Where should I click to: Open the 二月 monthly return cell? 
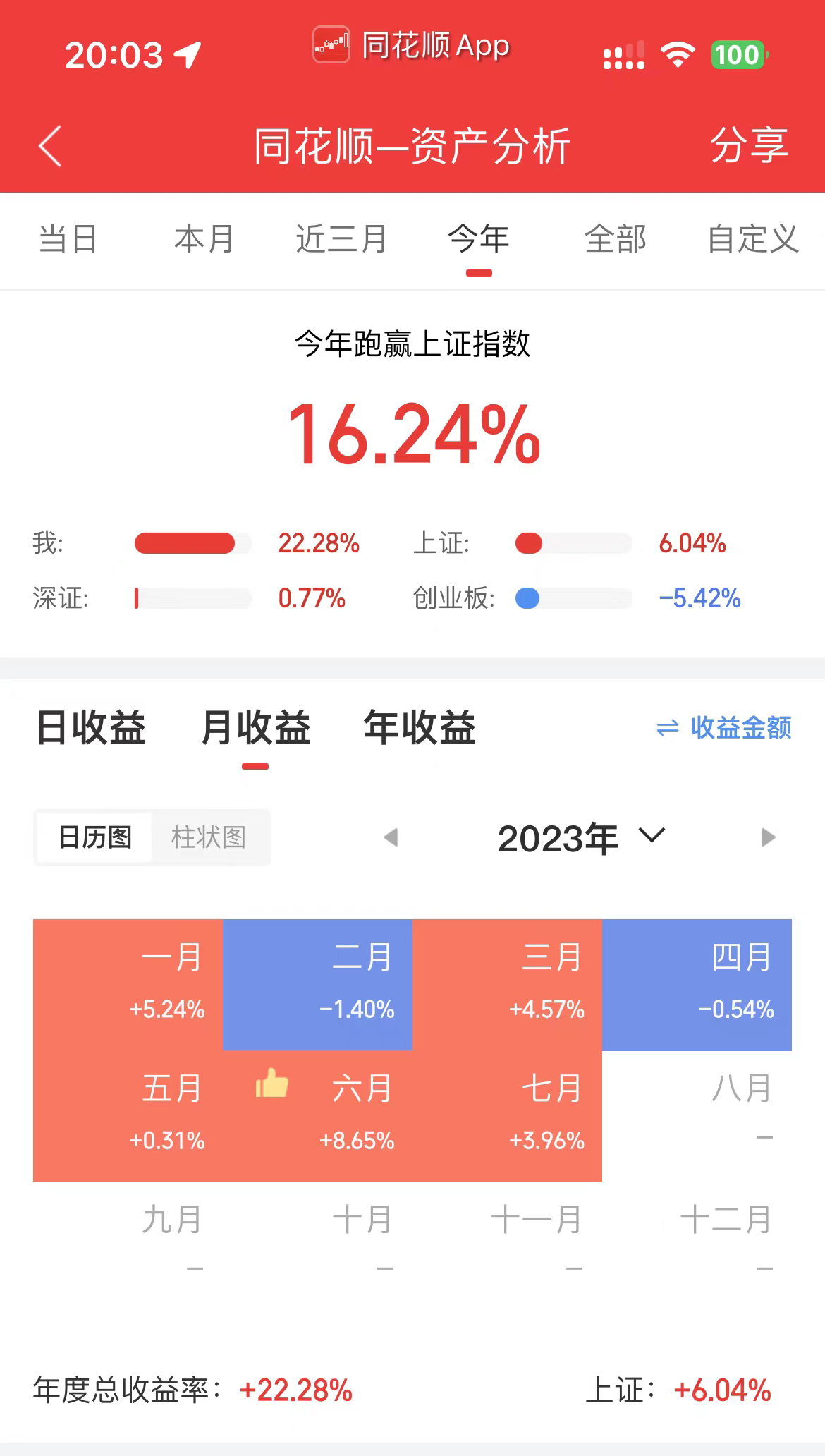[317, 984]
